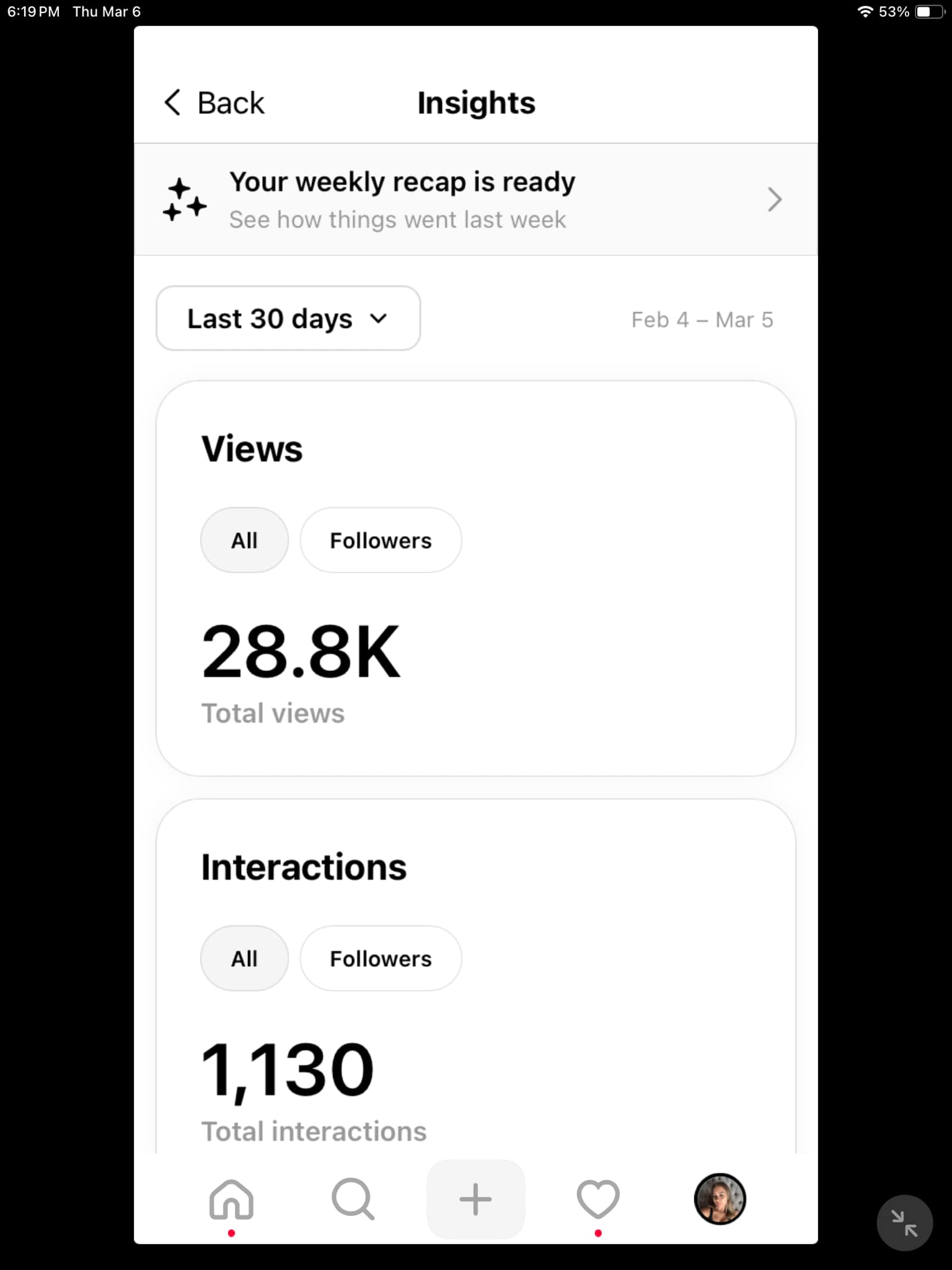Image resolution: width=952 pixels, height=1270 pixels.
Task: Filter Interactions by Followers
Action: point(381,958)
